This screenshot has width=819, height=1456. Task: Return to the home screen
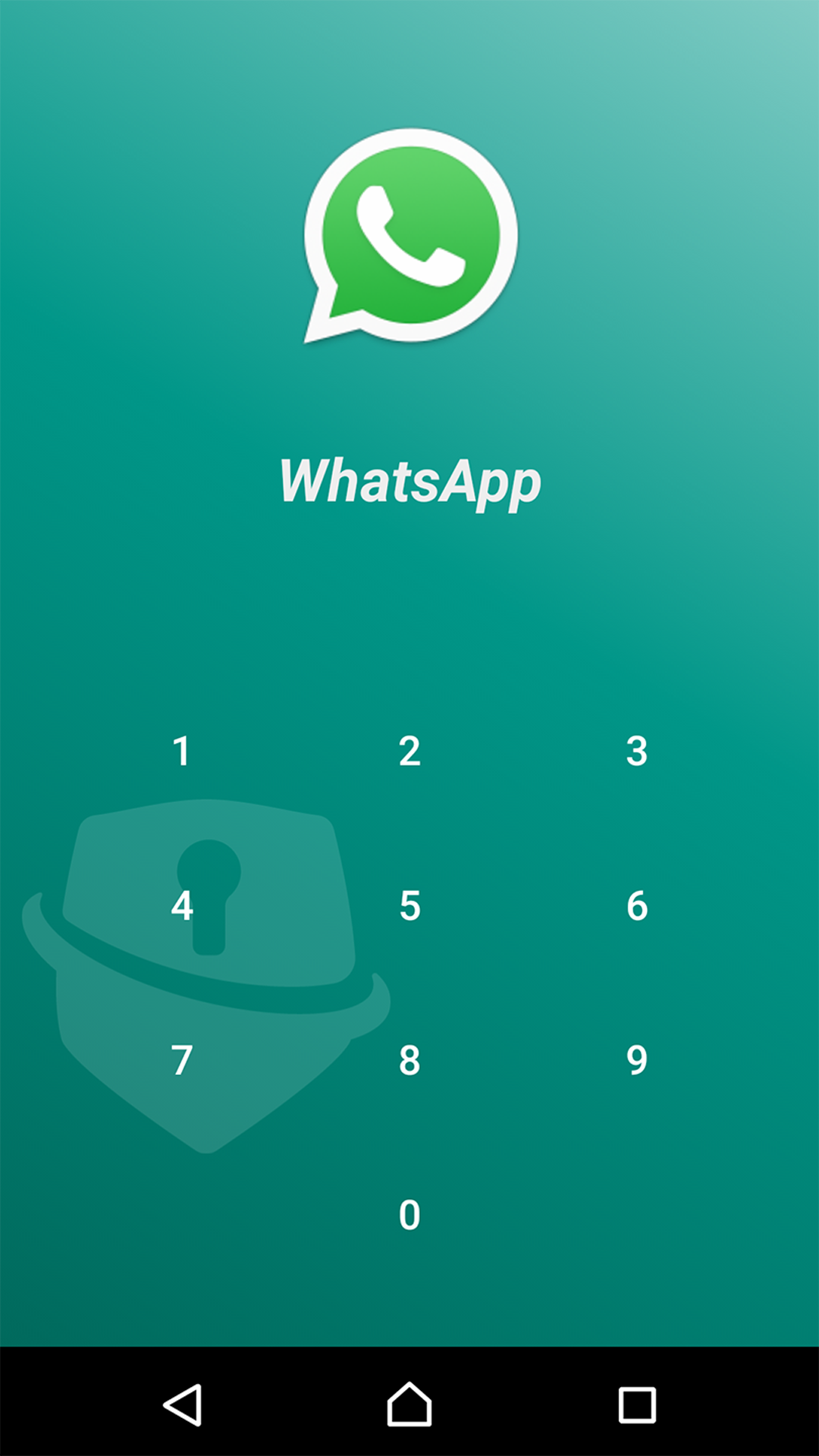click(x=409, y=1404)
